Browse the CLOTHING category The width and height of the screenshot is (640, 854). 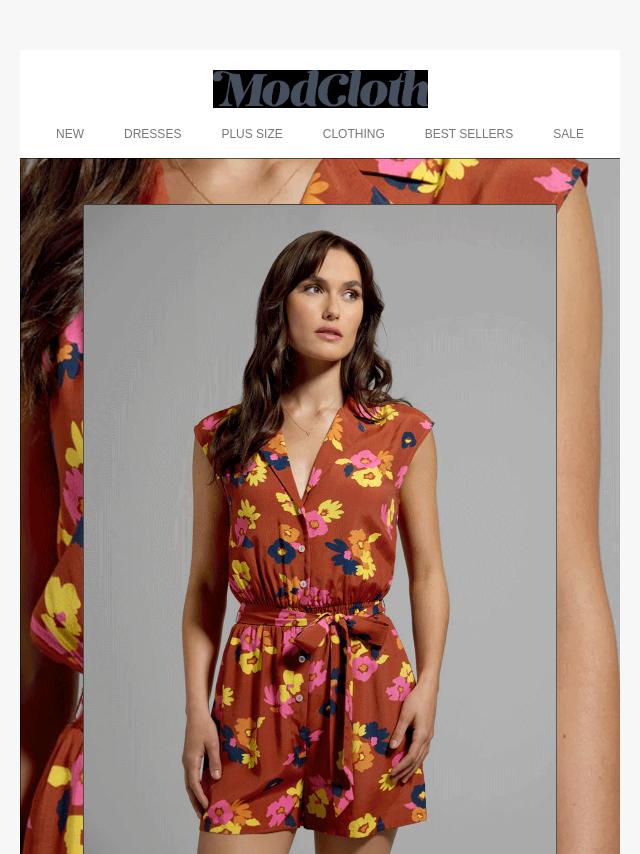(353, 134)
